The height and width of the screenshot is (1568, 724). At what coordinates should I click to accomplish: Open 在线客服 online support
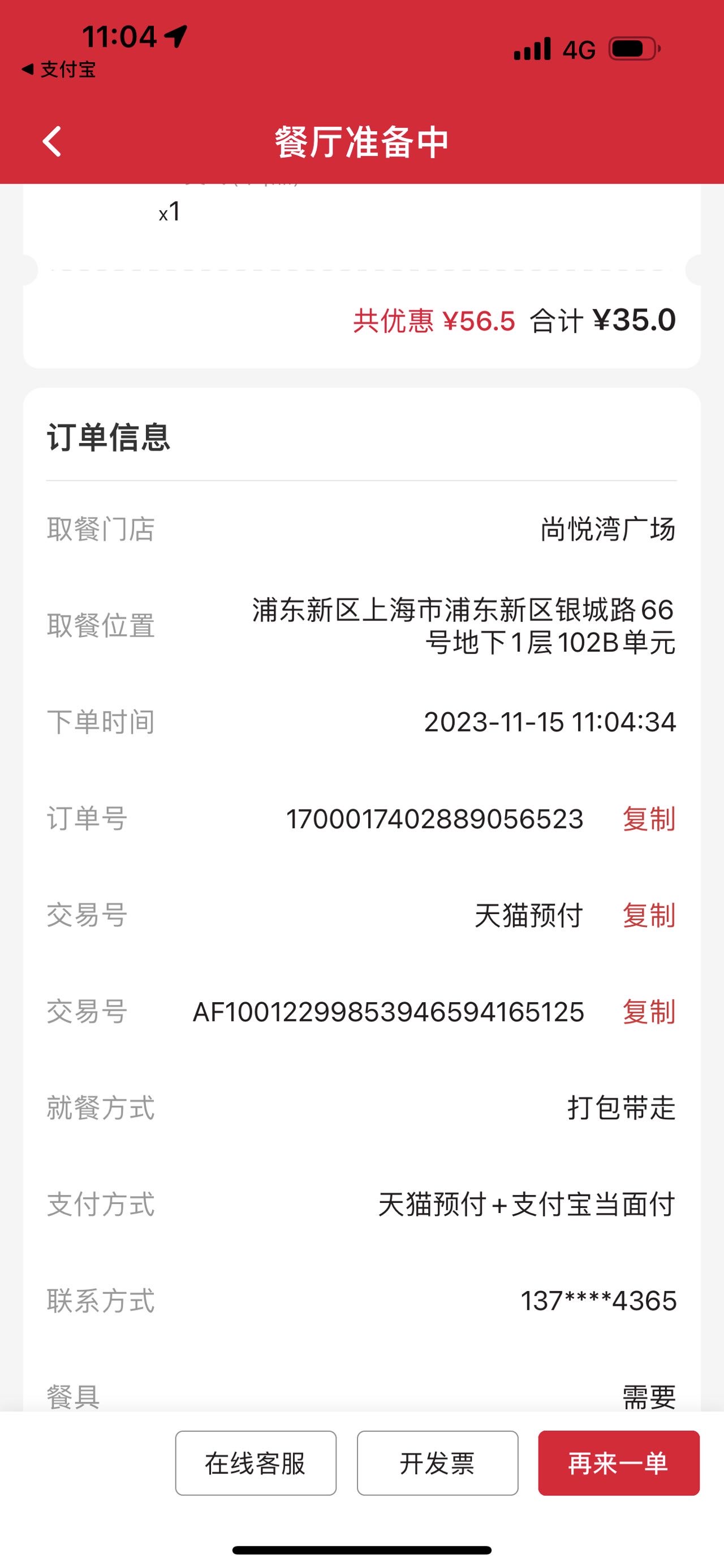point(256,1463)
